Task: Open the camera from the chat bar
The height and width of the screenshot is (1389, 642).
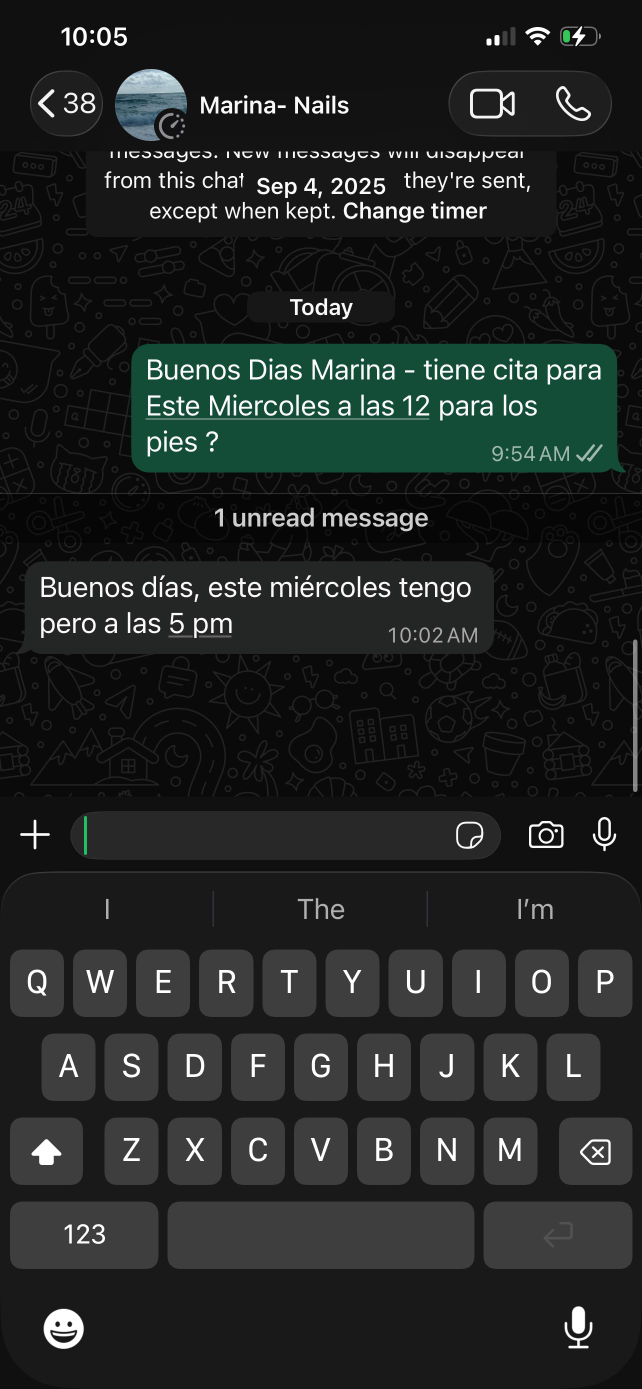Action: click(x=546, y=835)
